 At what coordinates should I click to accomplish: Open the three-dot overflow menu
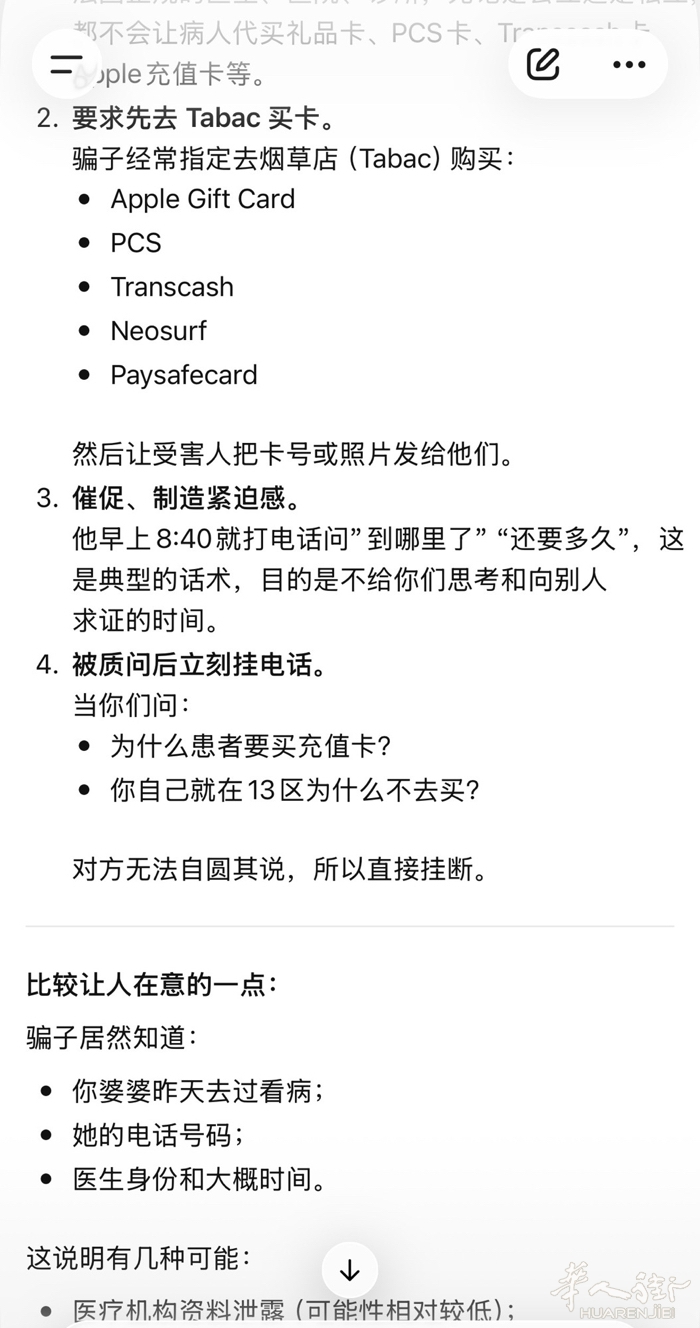pyautogui.click(x=629, y=65)
